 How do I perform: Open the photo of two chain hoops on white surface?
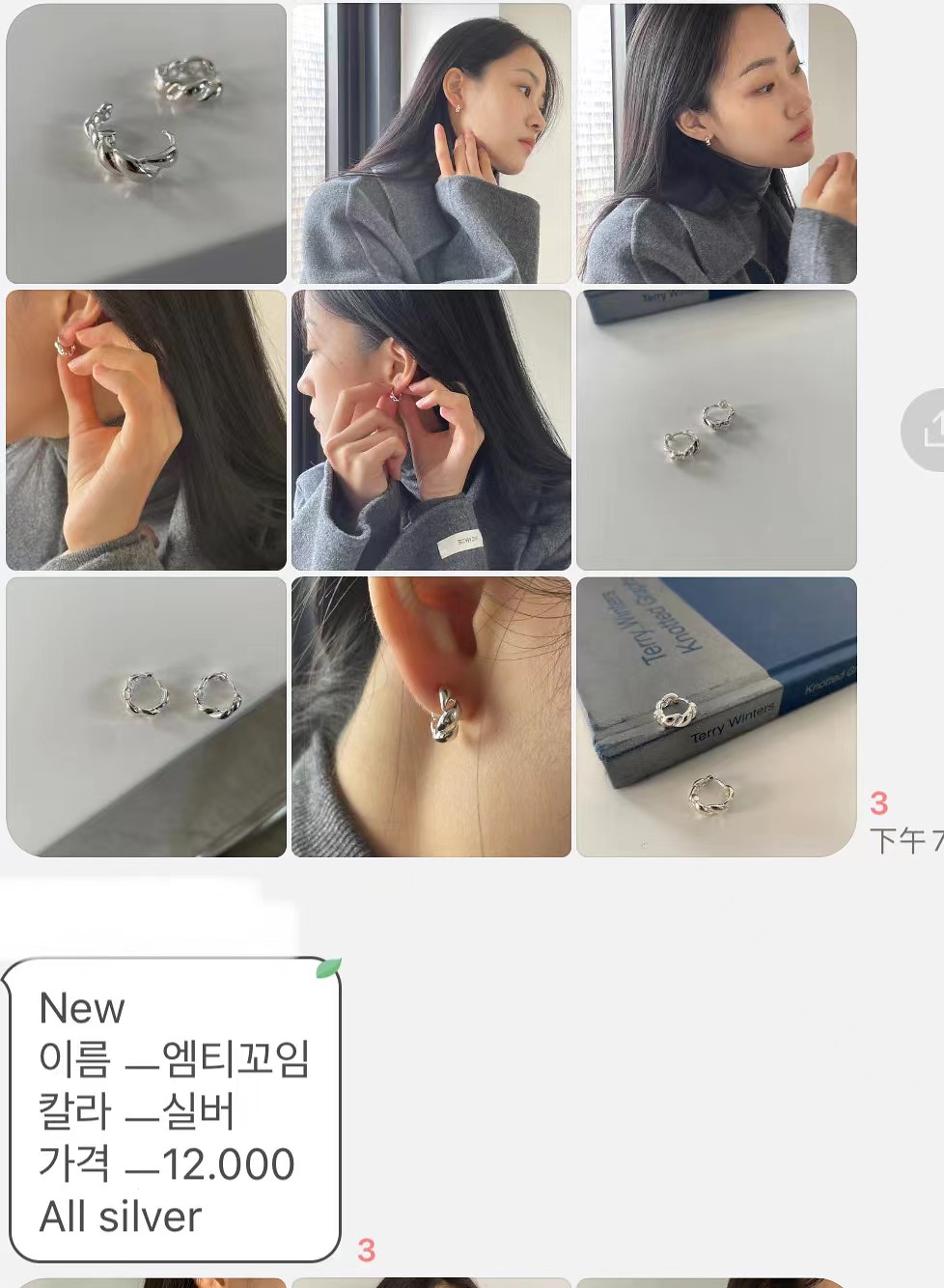[146, 717]
